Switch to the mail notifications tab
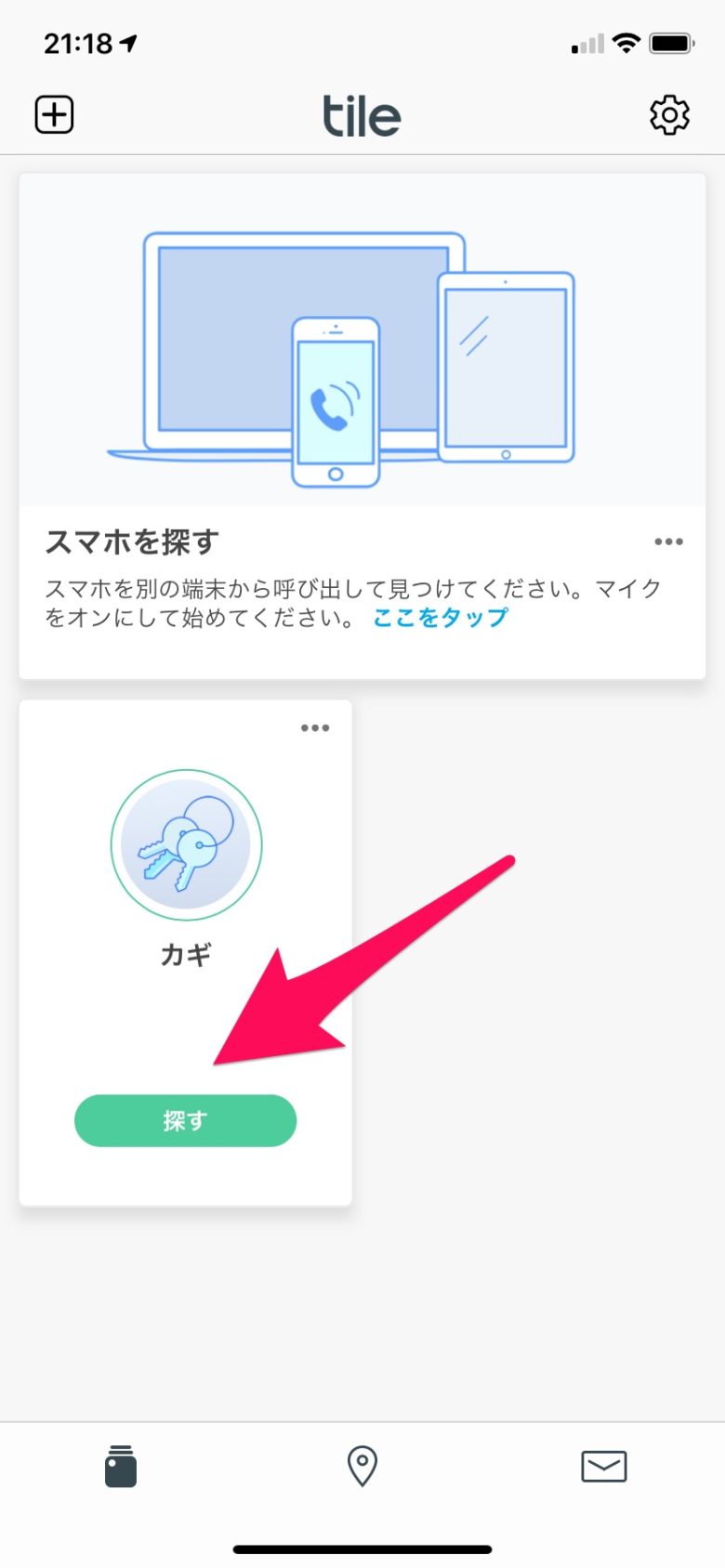Viewport: 725px width, 1568px height. pyautogui.click(x=603, y=1467)
